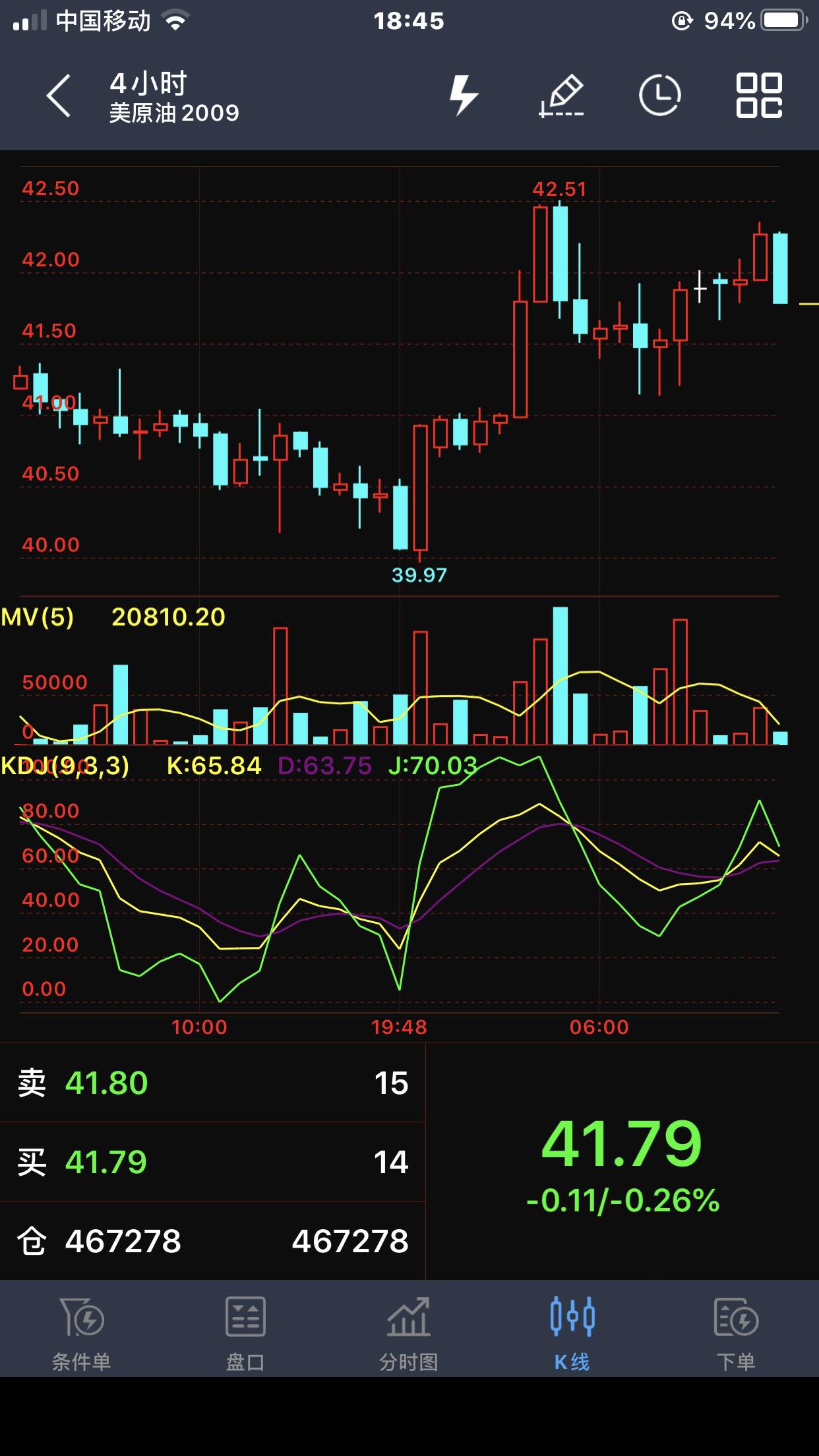Tap the 卖 41.80 sell price row
819x1456 pixels.
click(212, 1083)
